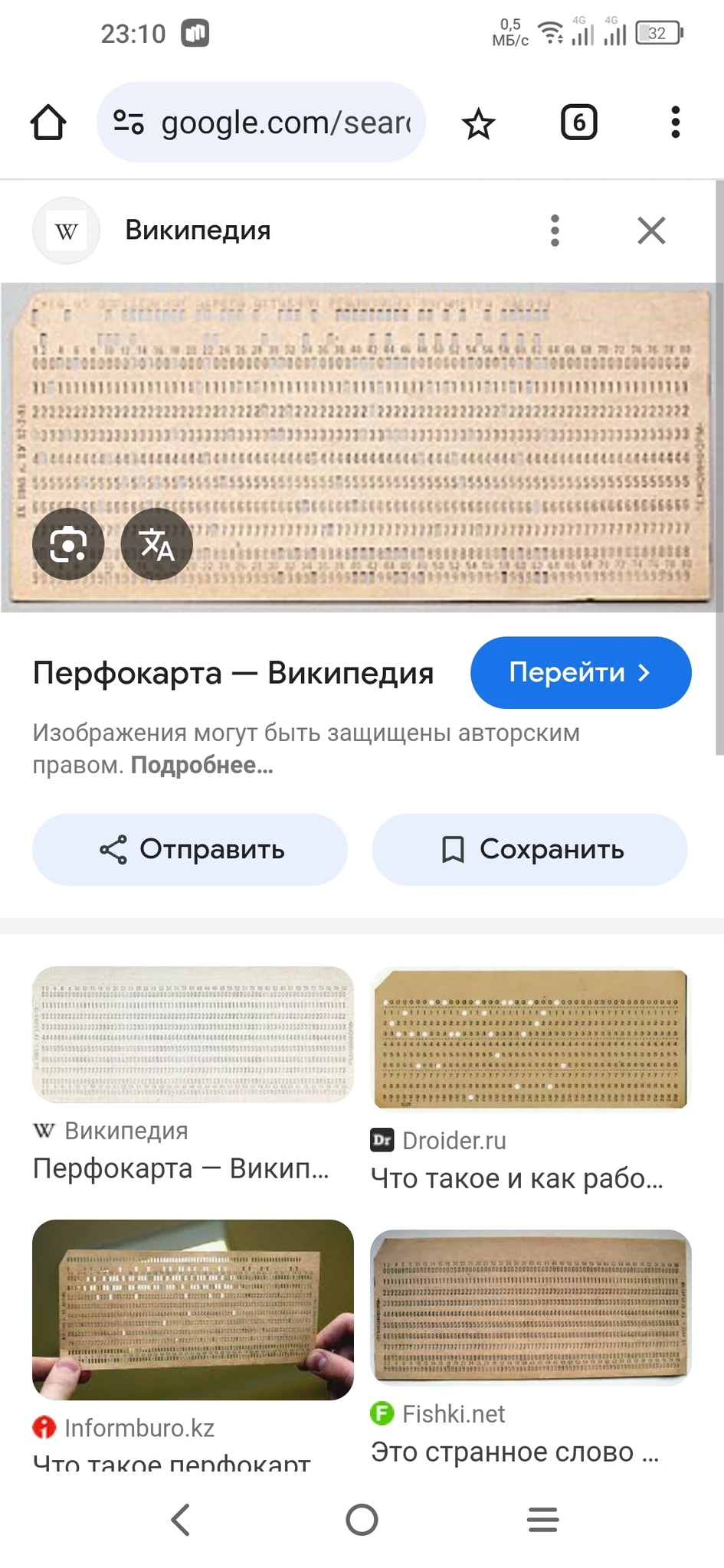This screenshot has height=1568, width=724.
Task: Open the tab switcher showing 6 tabs
Action: coord(578,122)
